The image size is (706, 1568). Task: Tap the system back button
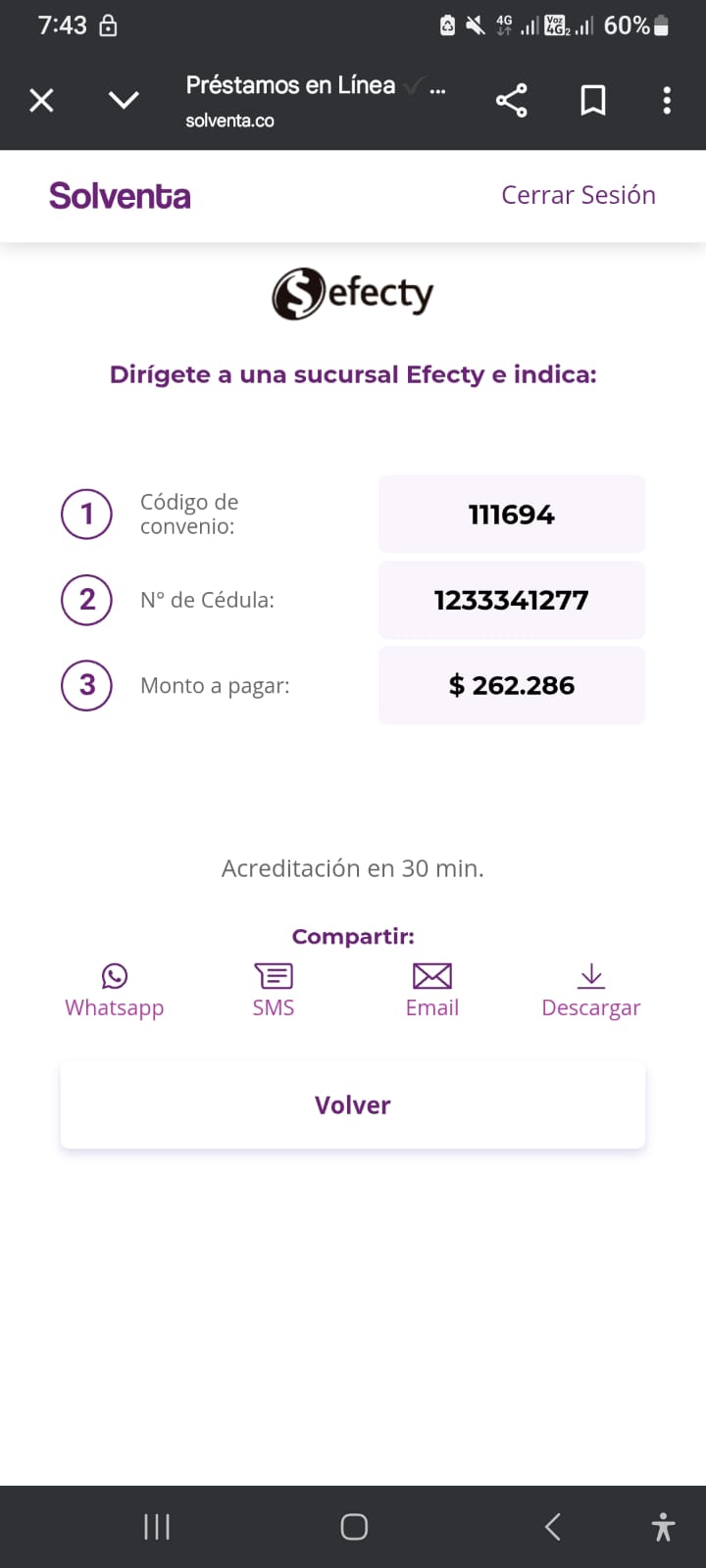click(x=553, y=1526)
